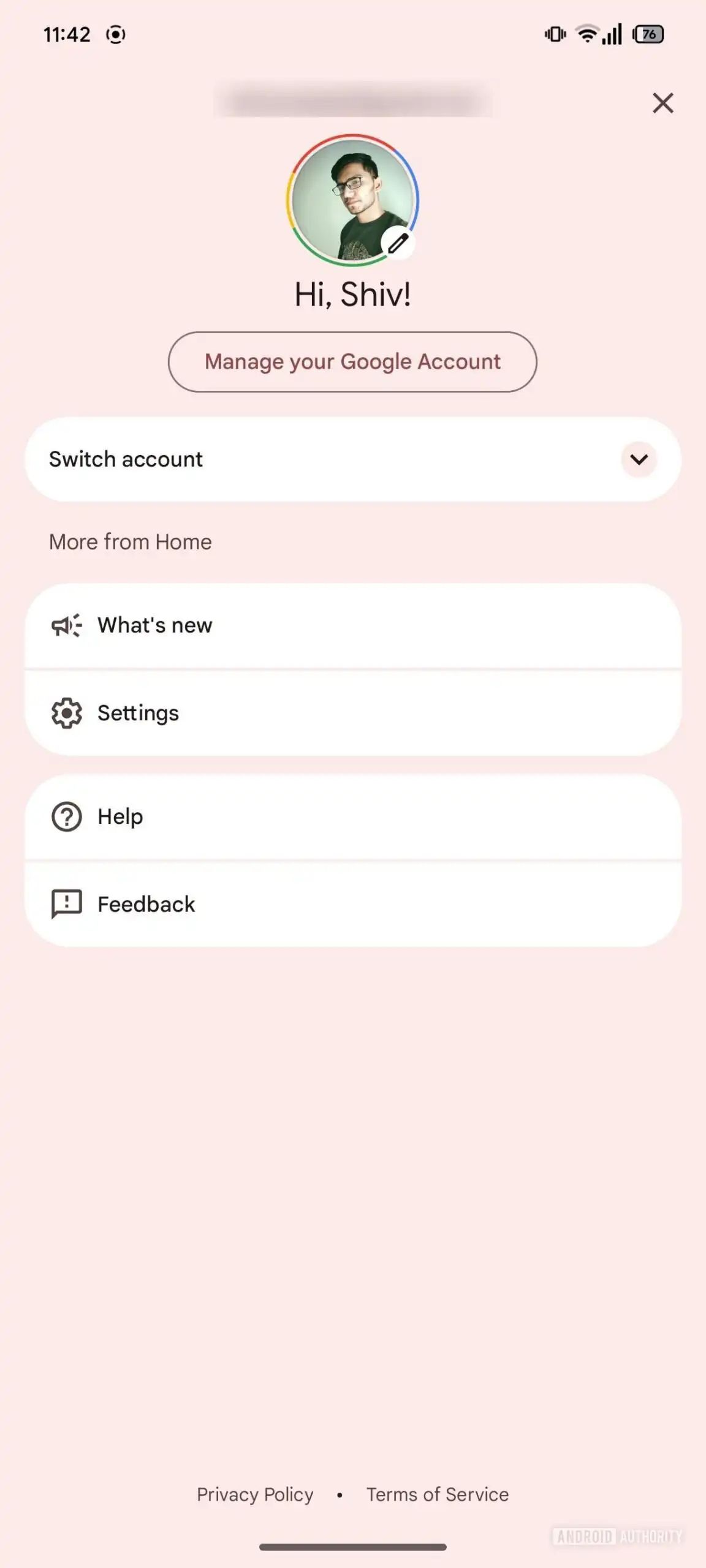Open Feedback via speech bubble icon
This screenshot has height=1568, width=706.
tap(66, 903)
